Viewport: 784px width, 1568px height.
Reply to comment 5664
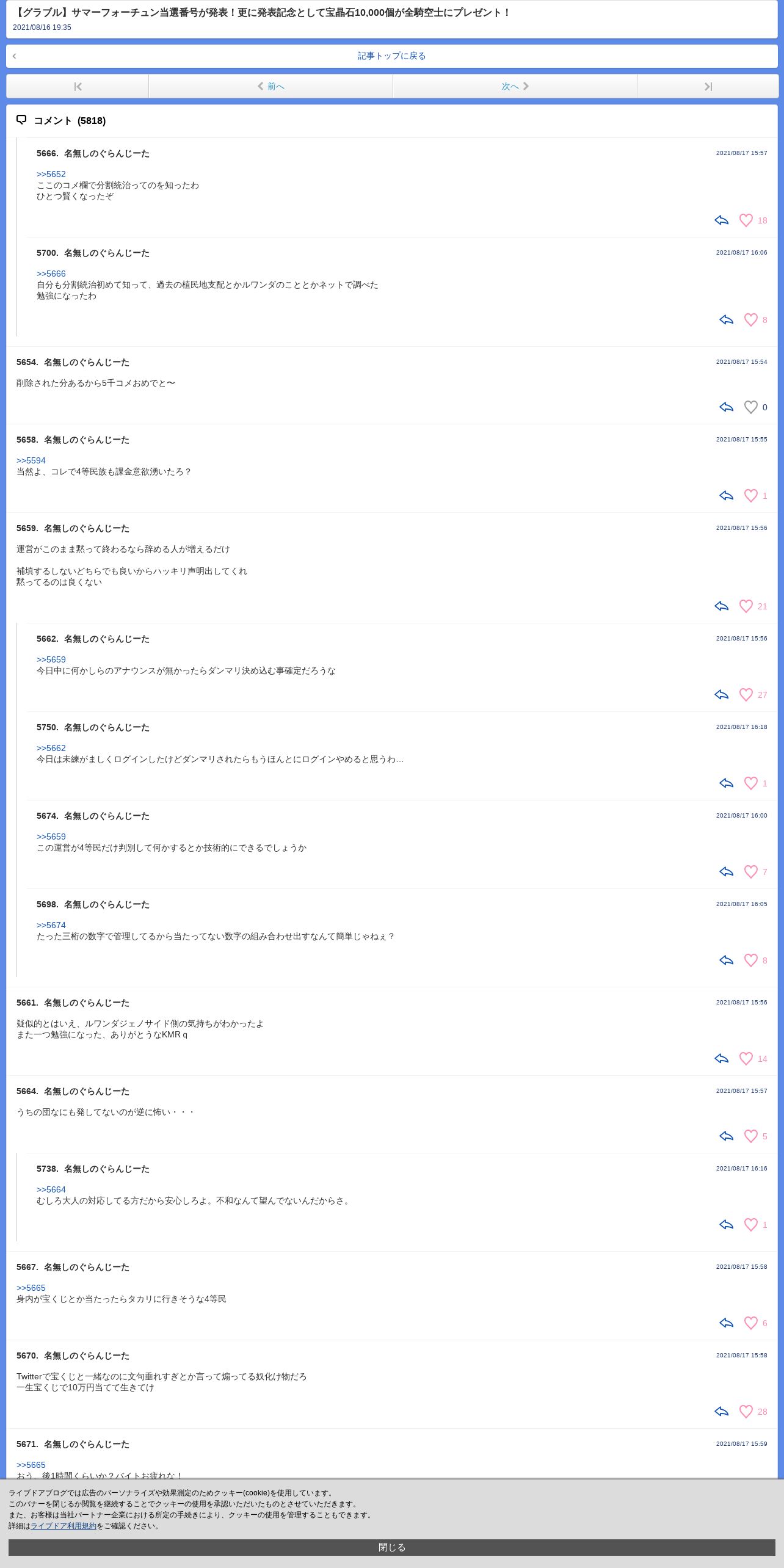(x=726, y=1136)
